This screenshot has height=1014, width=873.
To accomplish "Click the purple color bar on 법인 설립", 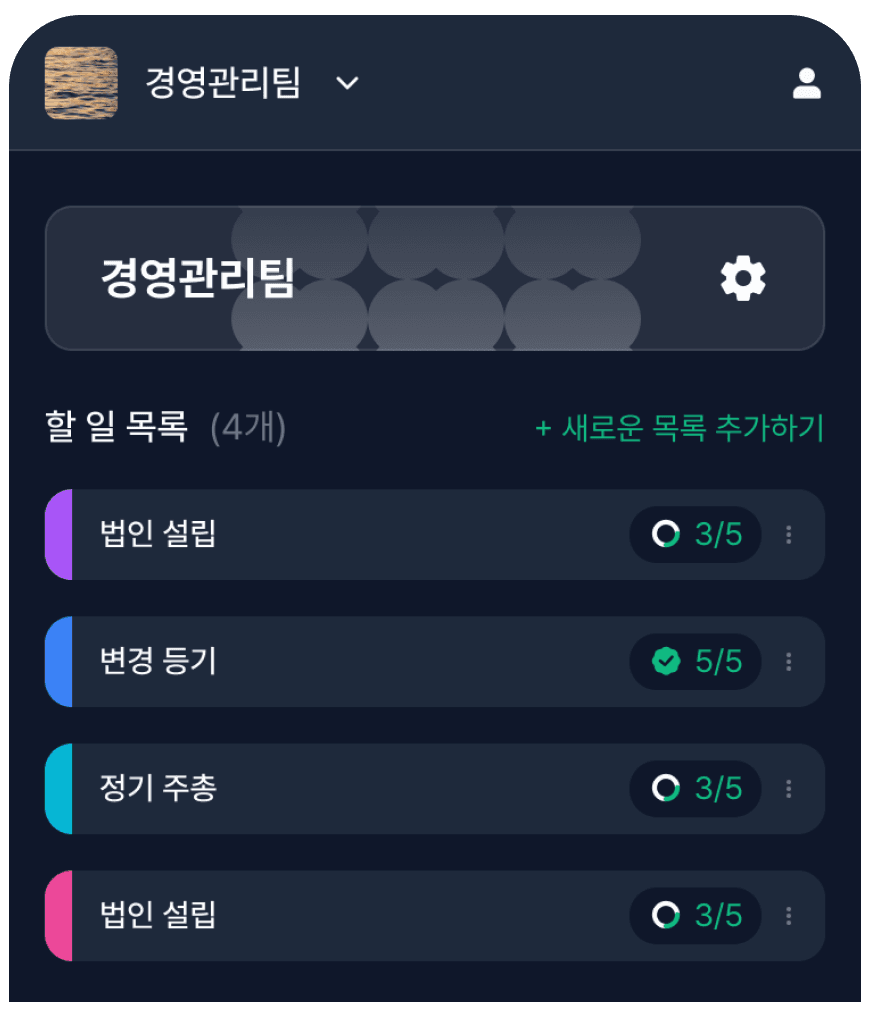I will [58, 535].
